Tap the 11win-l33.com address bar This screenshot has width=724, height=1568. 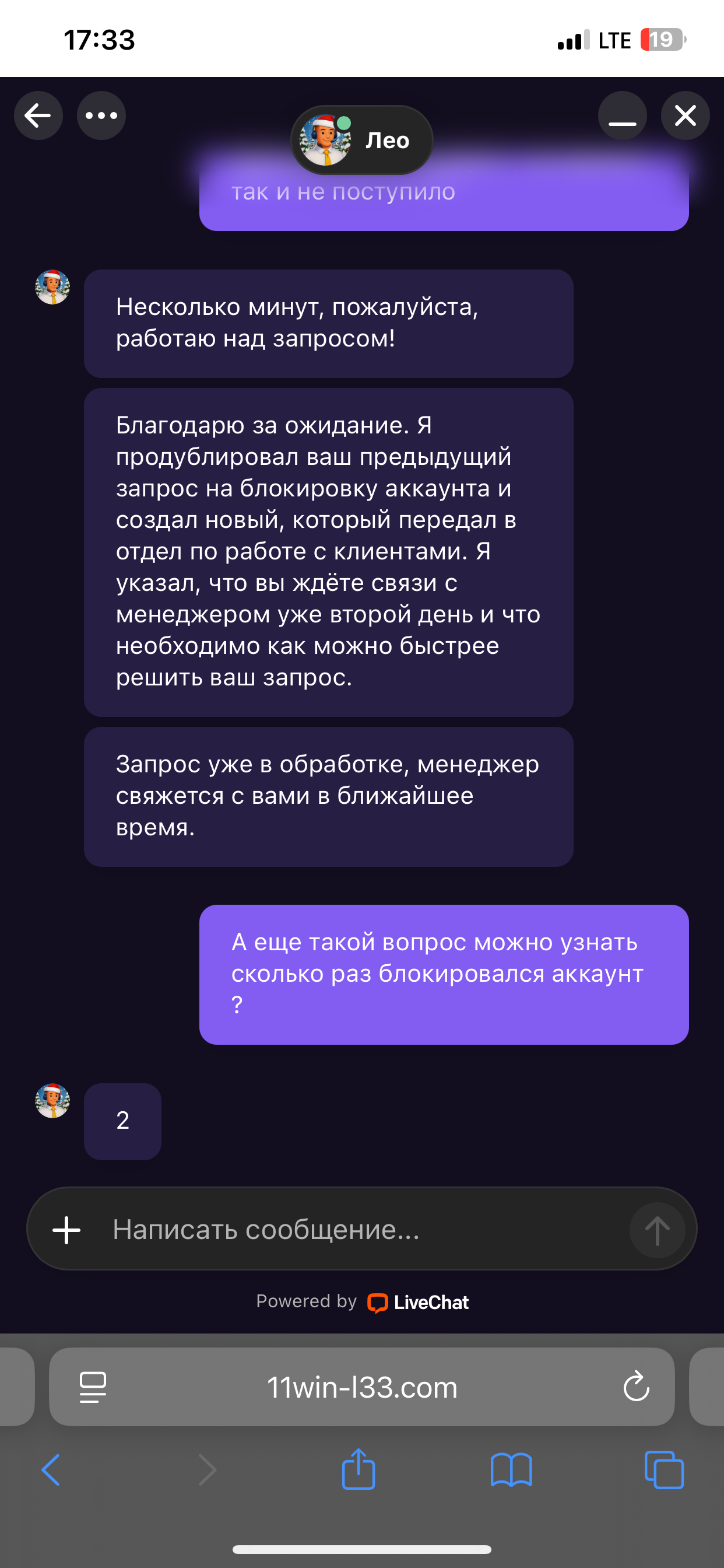coord(361,1387)
